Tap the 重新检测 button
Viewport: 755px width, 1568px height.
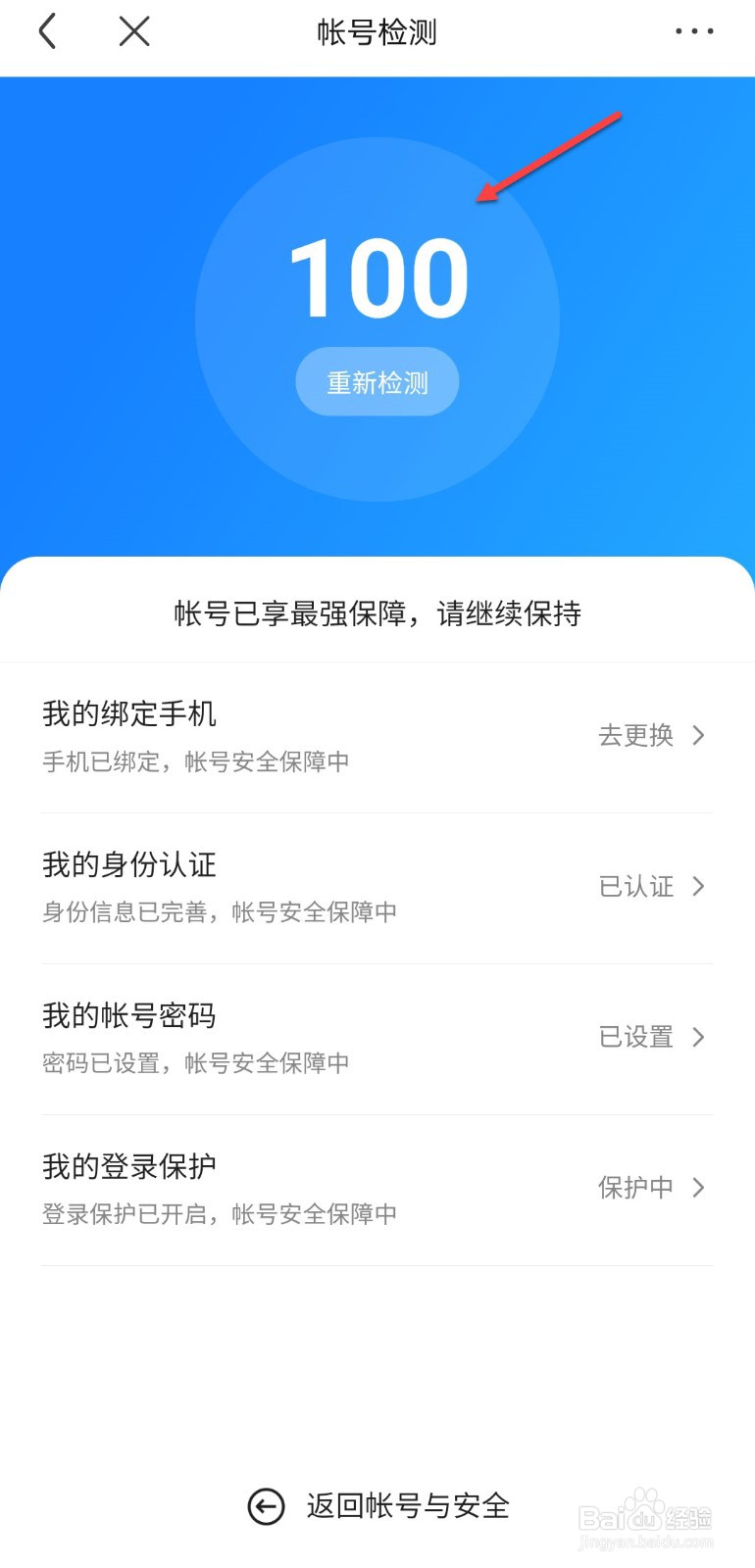point(377,382)
